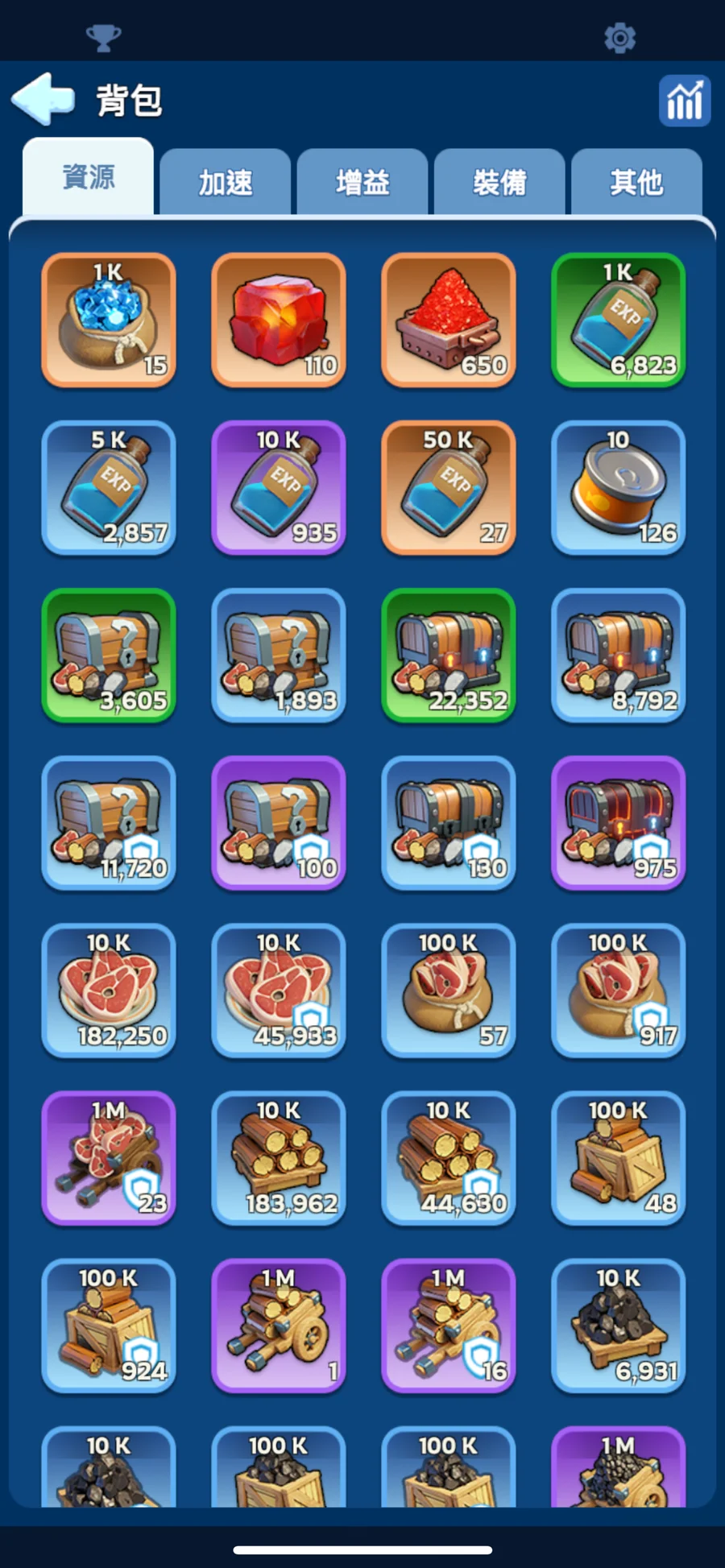
Task: Switch to the 其他 tab
Action: (636, 182)
